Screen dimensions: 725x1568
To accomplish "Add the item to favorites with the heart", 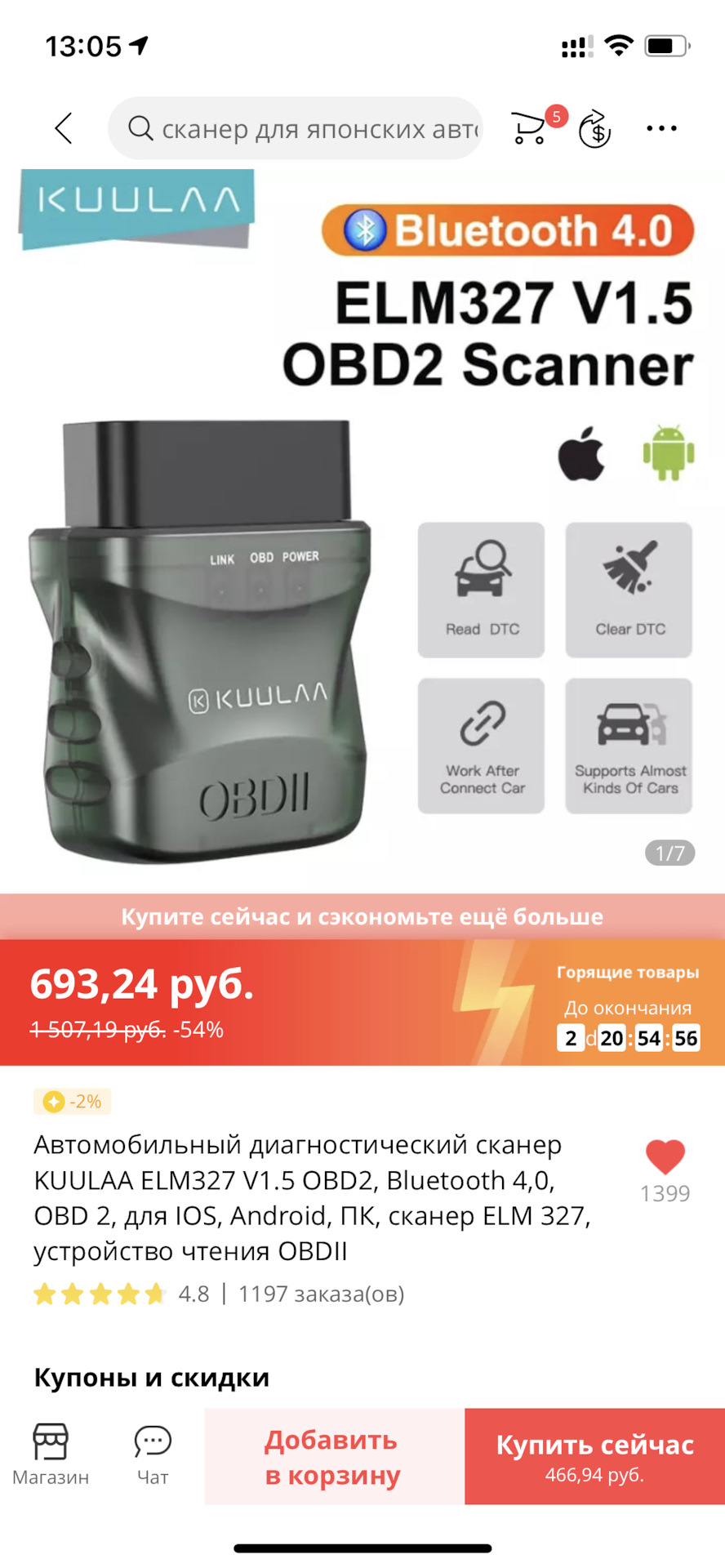I will [x=665, y=1156].
